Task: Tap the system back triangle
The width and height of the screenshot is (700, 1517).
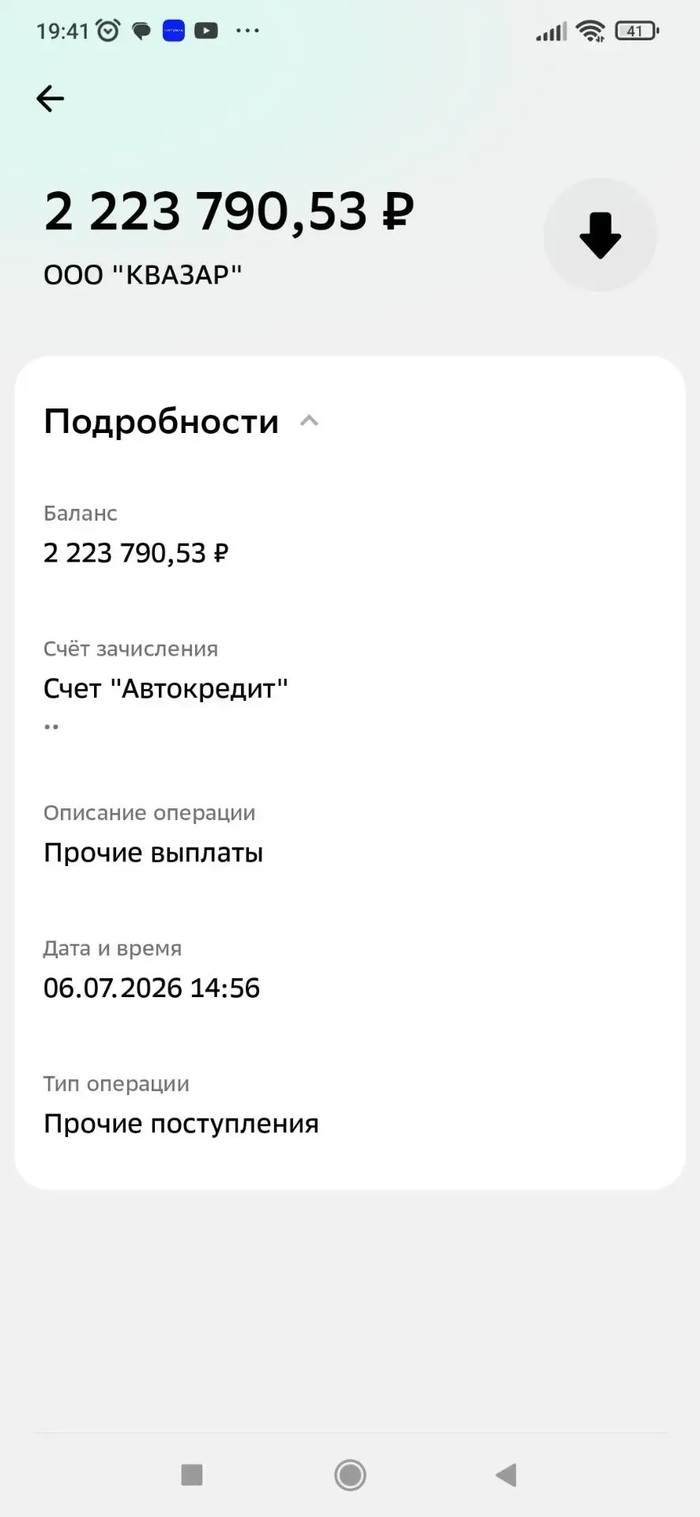Action: (x=506, y=1474)
